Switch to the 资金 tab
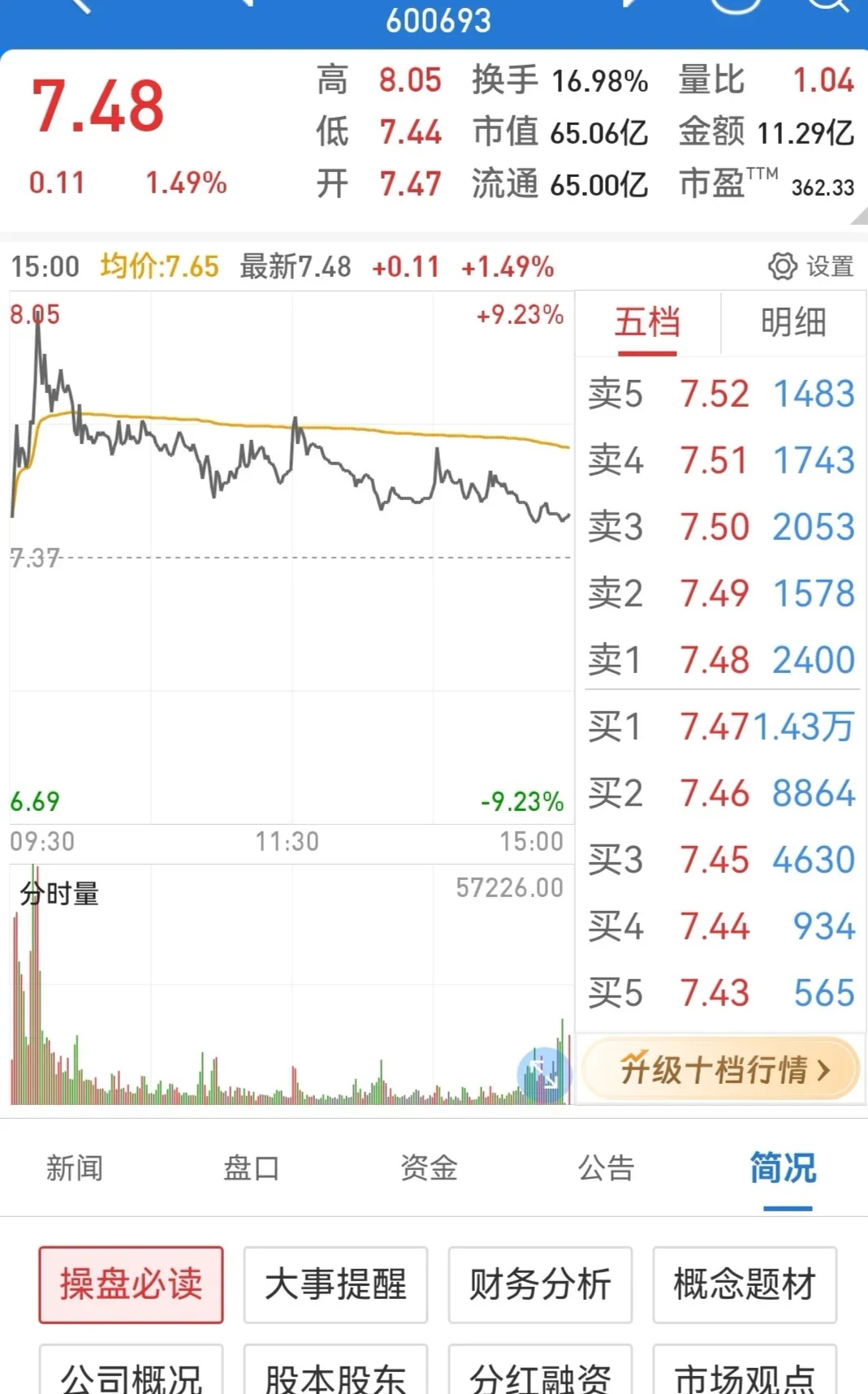The width and height of the screenshot is (868, 1394). click(x=429, y=1168)
